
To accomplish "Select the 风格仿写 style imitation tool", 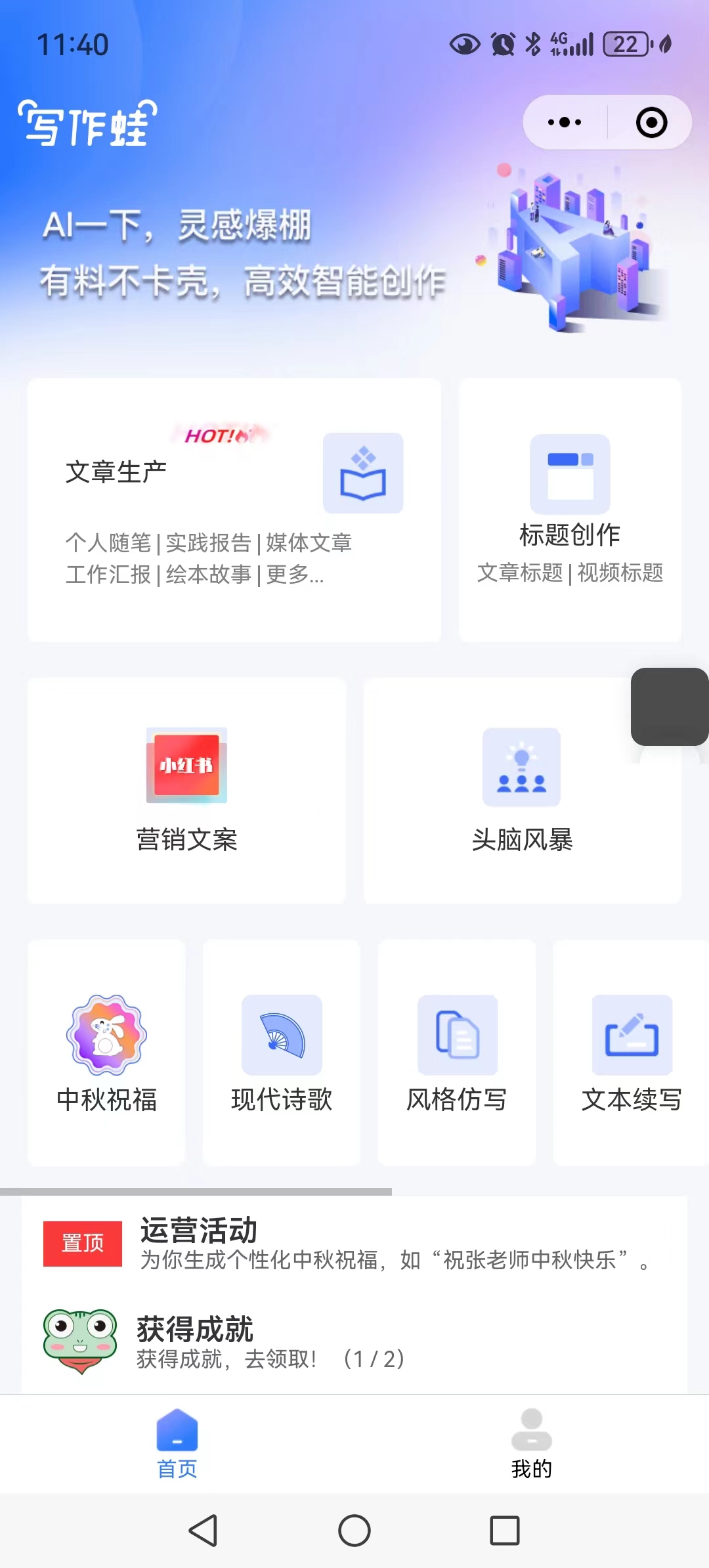I will tap(457, 1053).
